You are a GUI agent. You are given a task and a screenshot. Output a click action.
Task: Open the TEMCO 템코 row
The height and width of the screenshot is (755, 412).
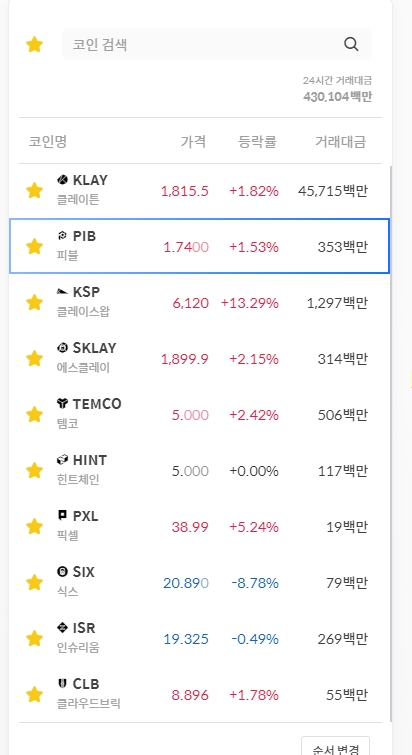[199, 414]
